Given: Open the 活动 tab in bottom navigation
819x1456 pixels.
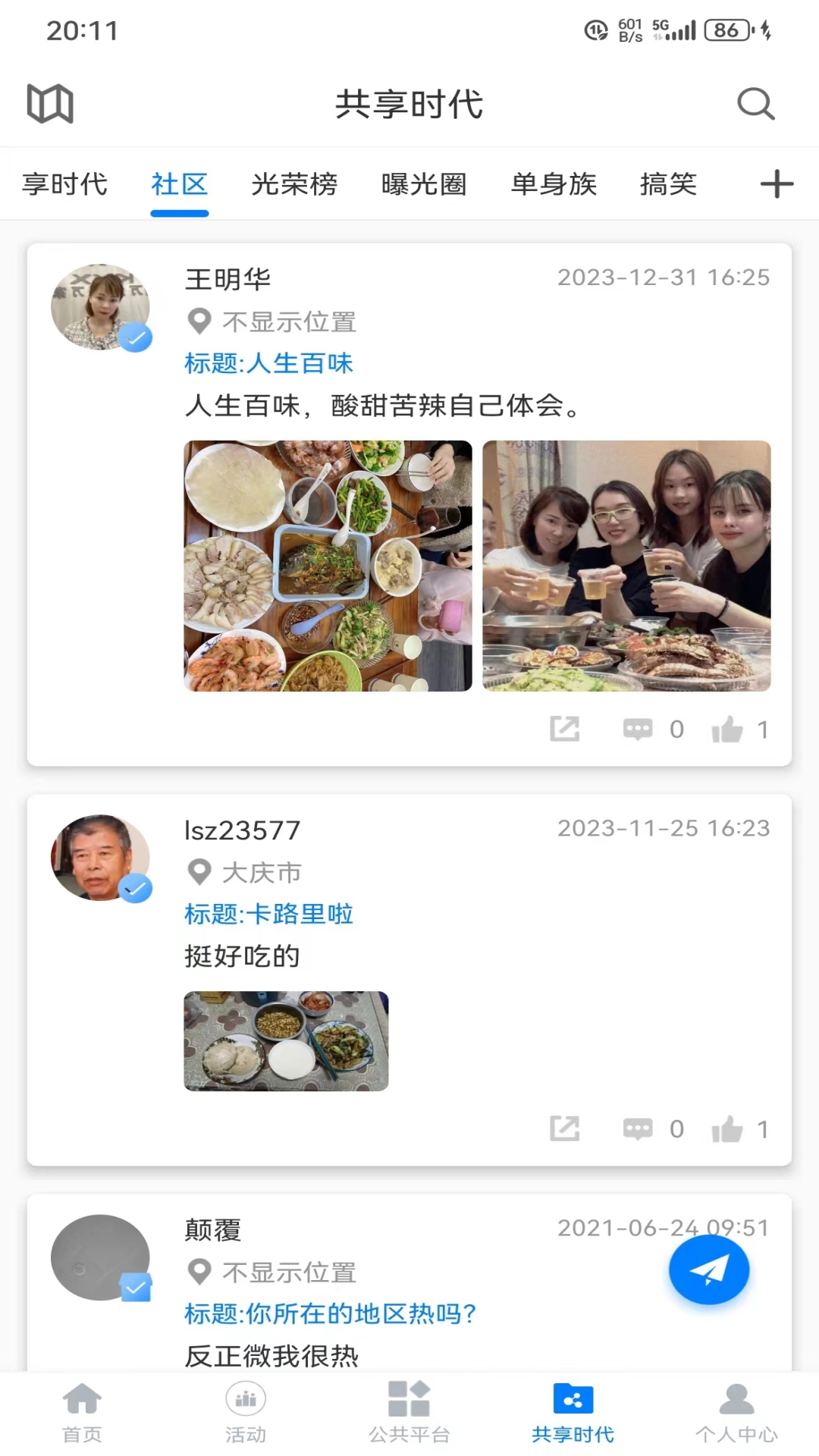Looking at the screenshot, I should click(x=246, y=1410).
